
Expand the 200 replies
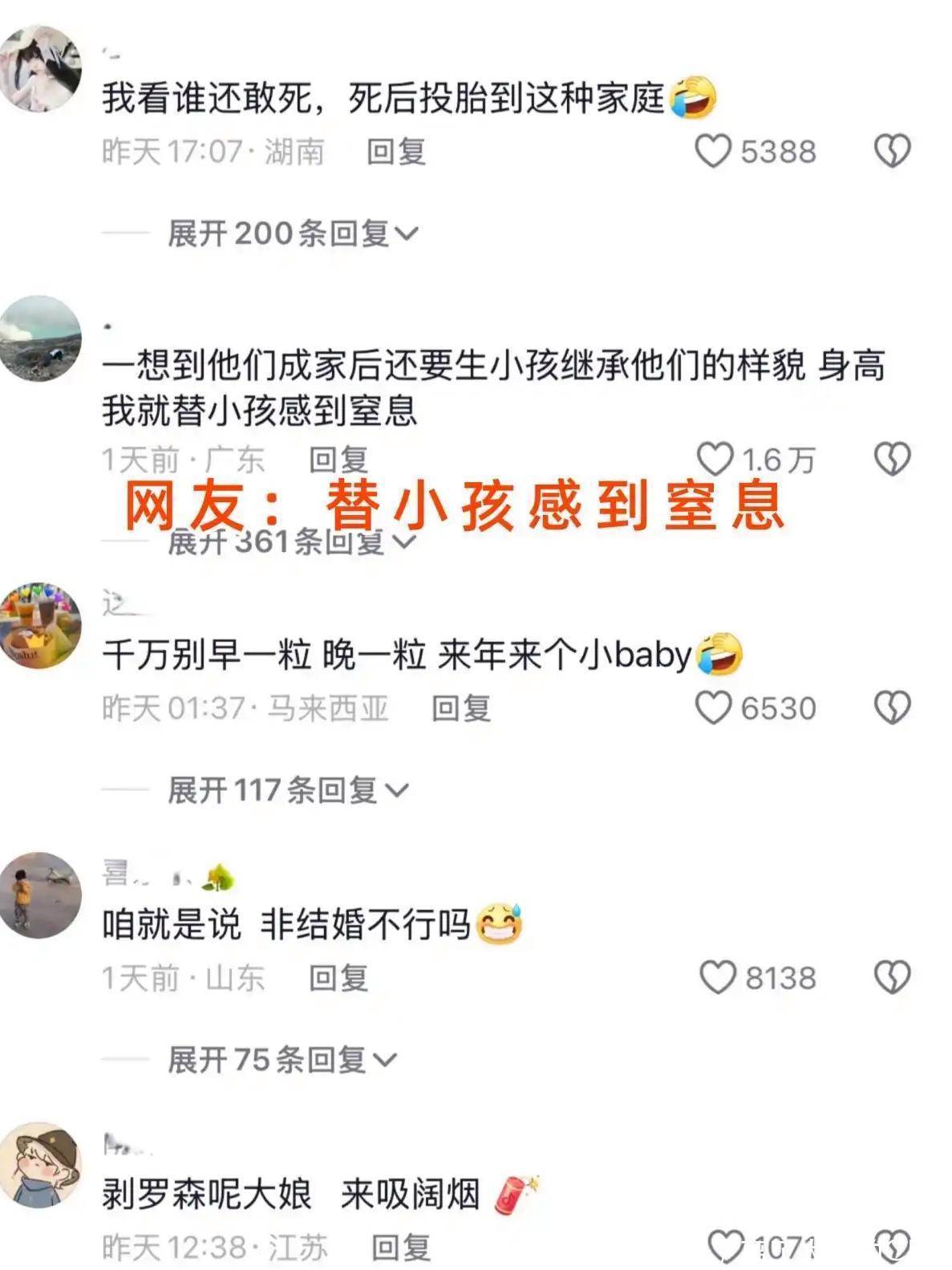point(293,233)
